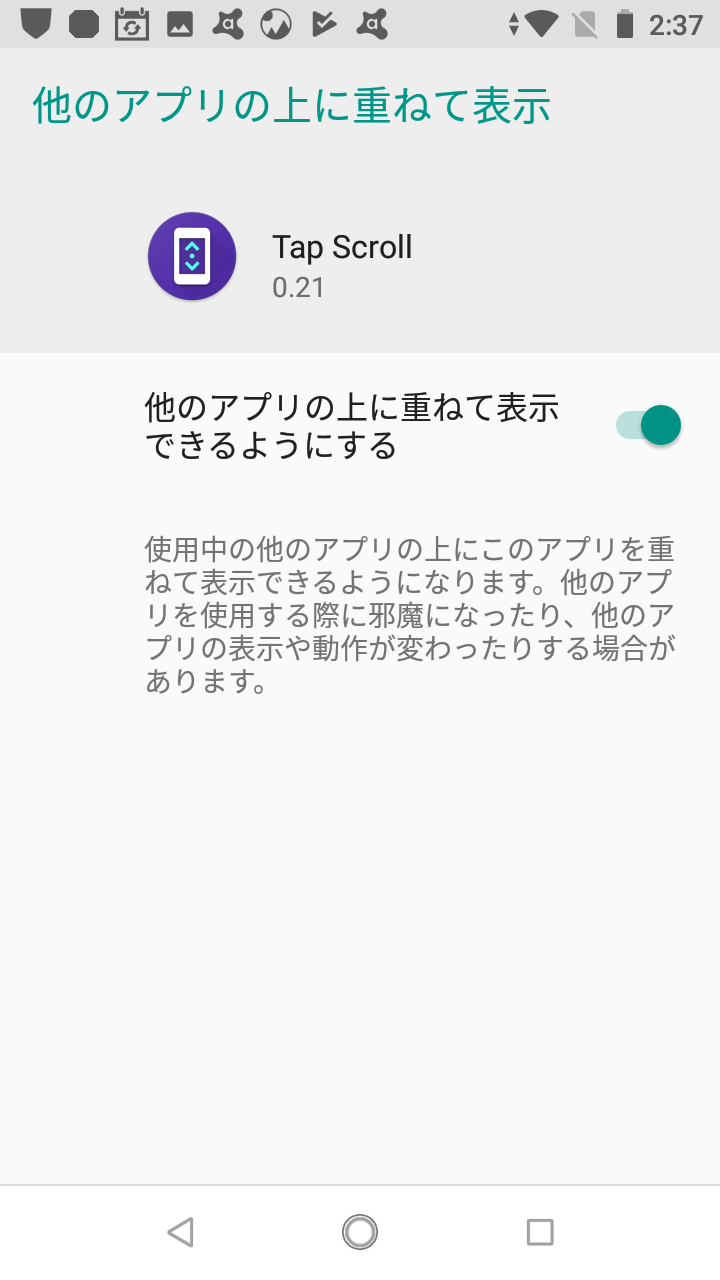Viewport: 720px width, 1280px height.
Task: Tap the back navigation arrow
Action: (180, 1232)
